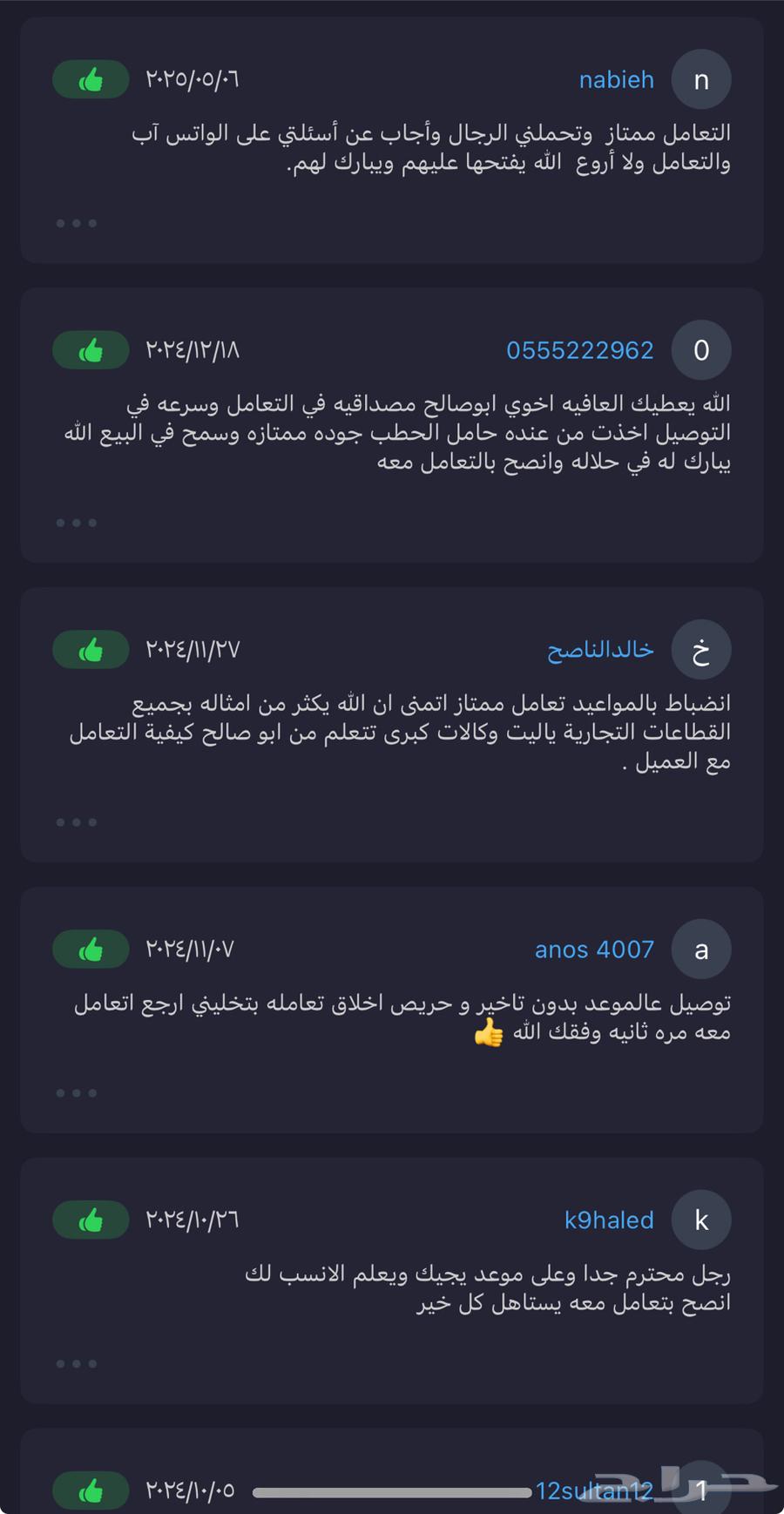Tap the thumbs-up icon on nabieh's review
Screen dimensions: 784x1514
tap(91, 79)
